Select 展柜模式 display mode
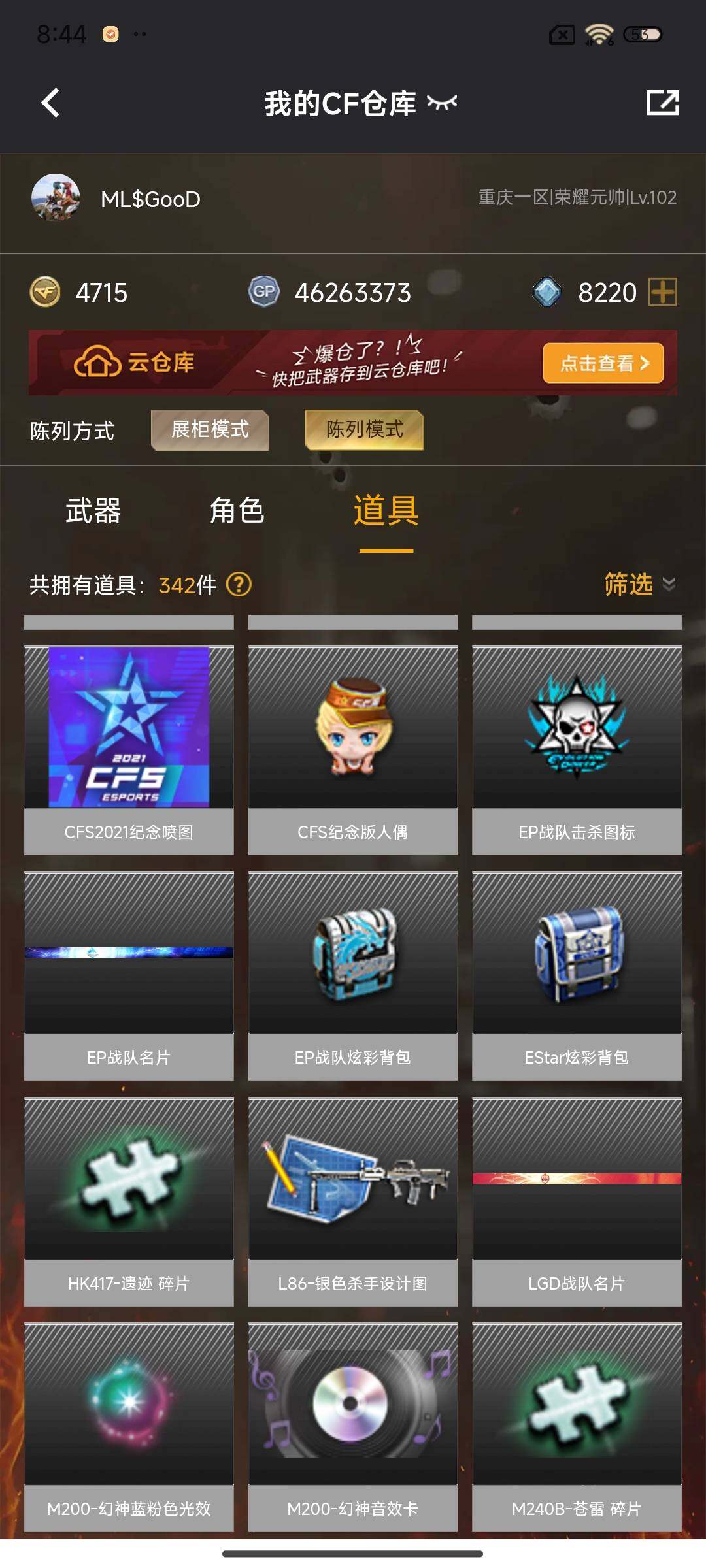The height and width of the screenshot is (1568, 706). click(x=210, y=430)
